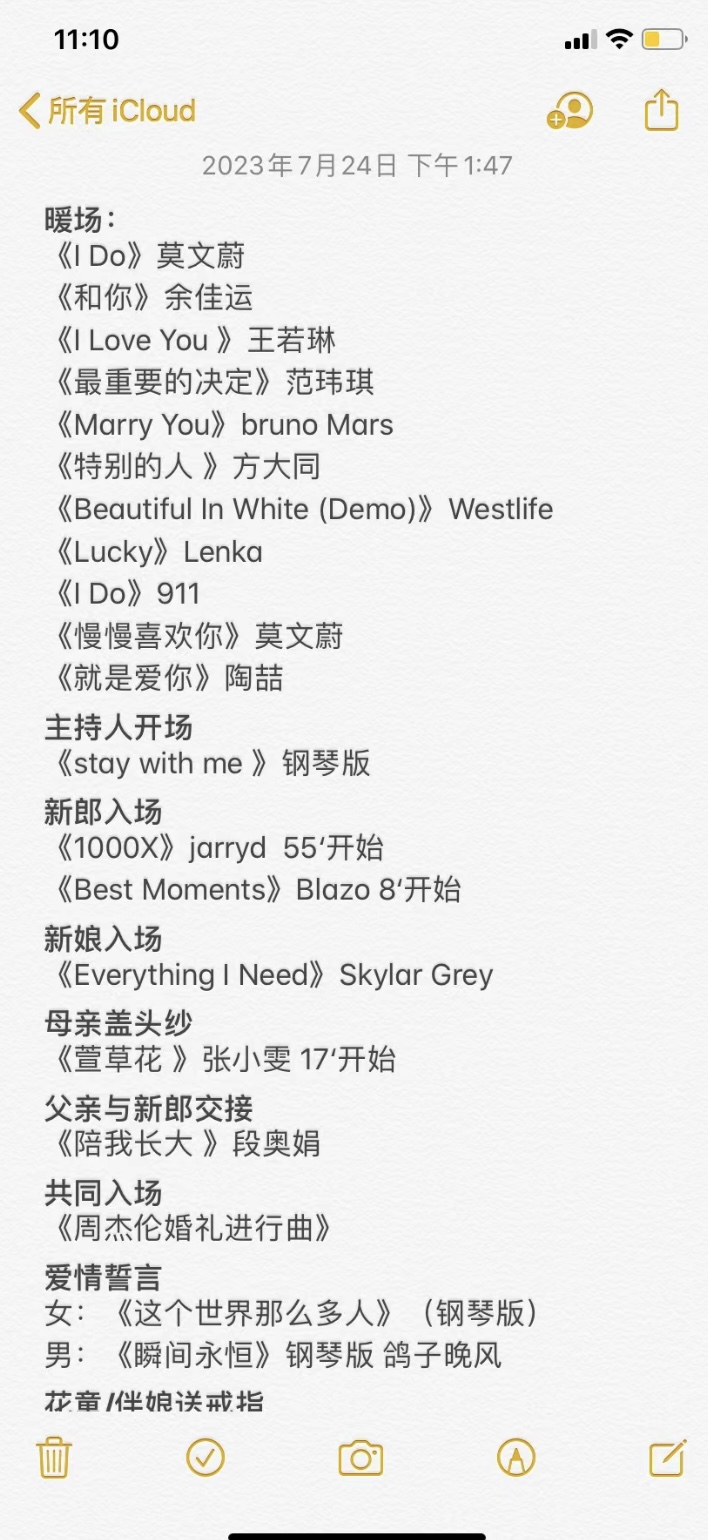Open the add people collaboration icon
This screenshot has height=1540, width=708.
click(570, 111)
